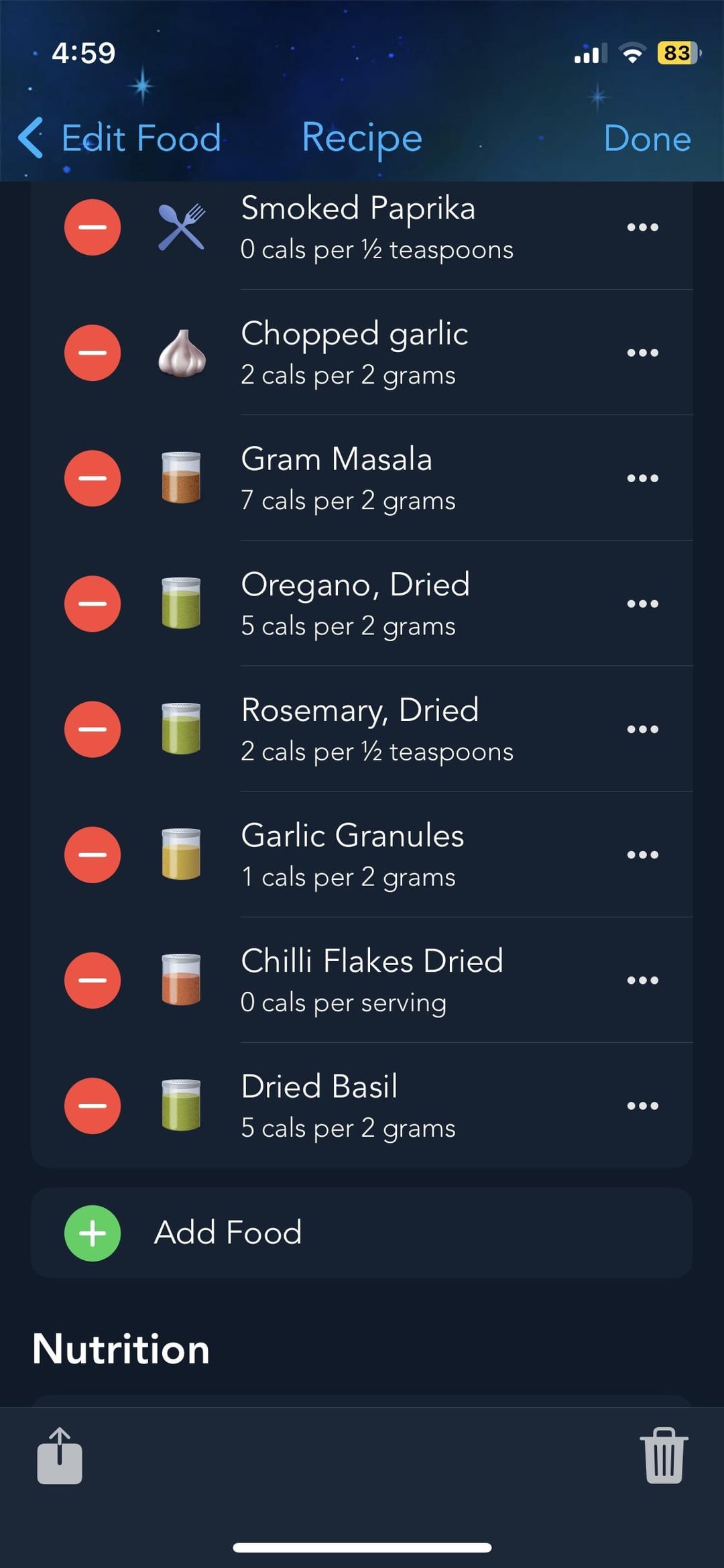Go back to Edit Food
724x1568 pixels.
click(119, 138)
